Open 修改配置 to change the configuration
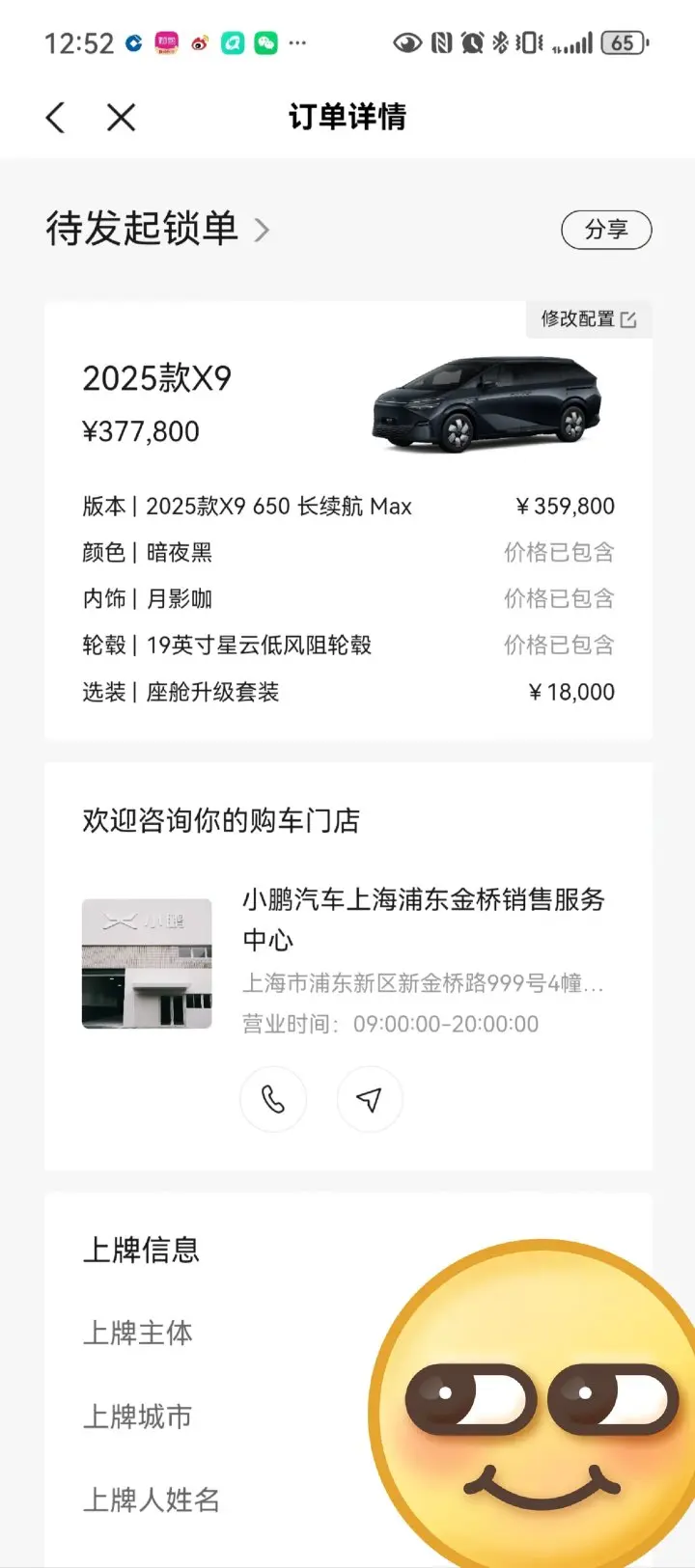Image resolution: width=695 pixels, height=1568 pixels. [x=588, y=319]
